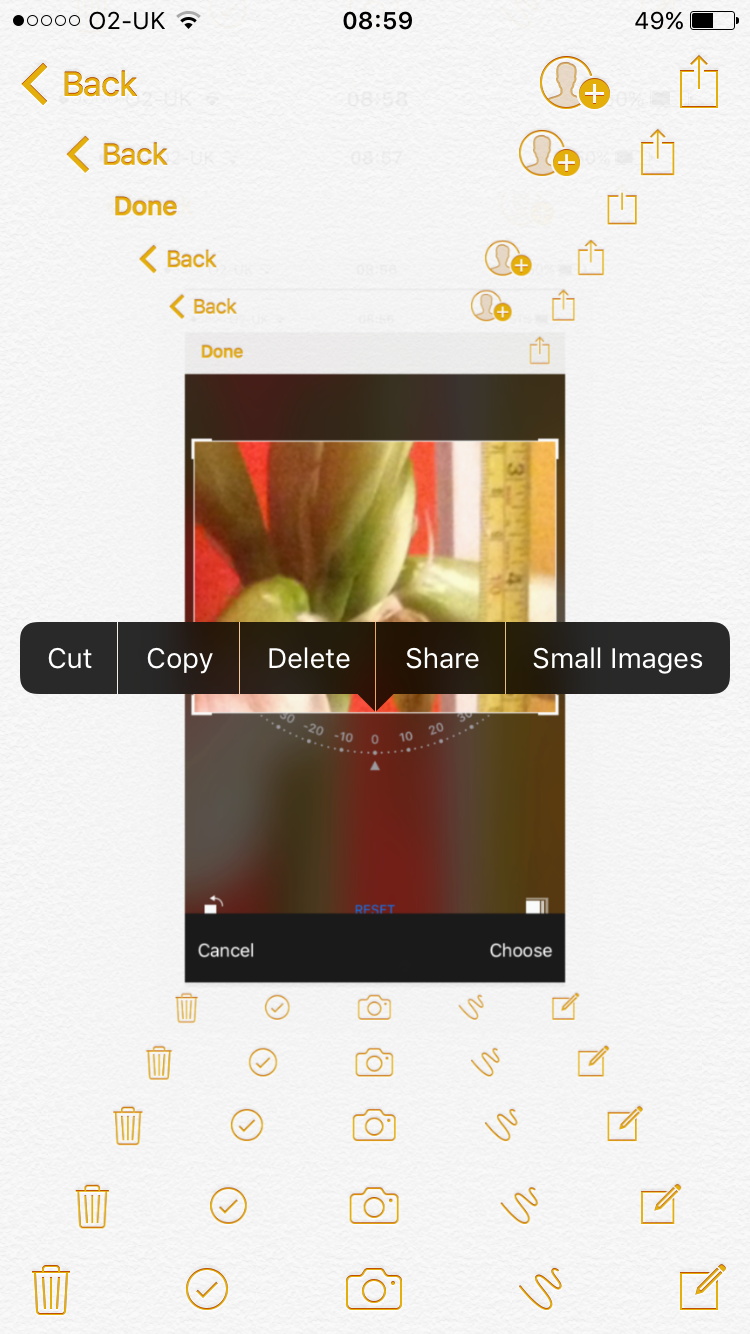Switch attachments to Small Images
The width and height of the screenshot is (750, 1334).
617,658
